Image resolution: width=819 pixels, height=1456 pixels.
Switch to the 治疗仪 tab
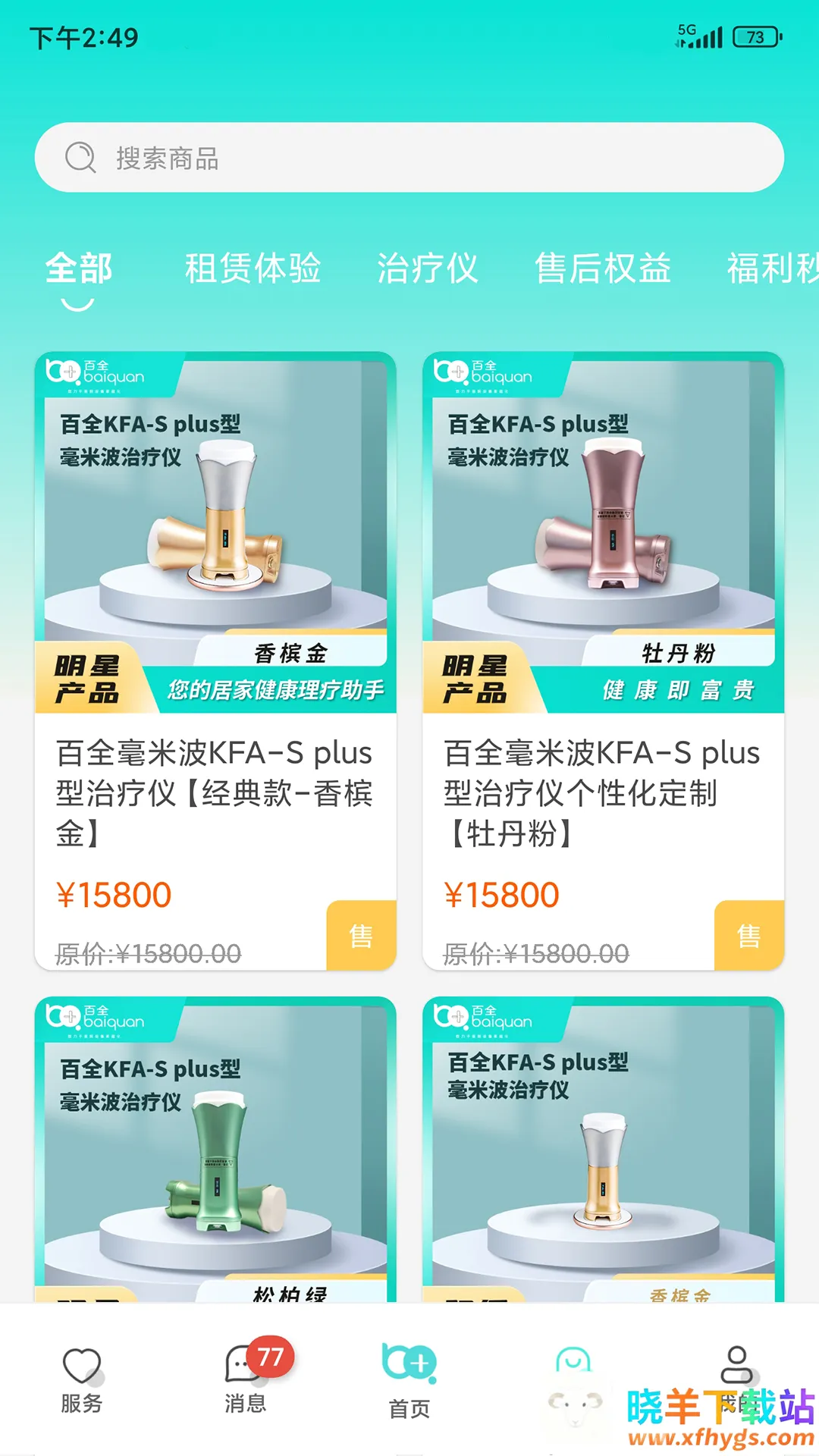[428, 269]
